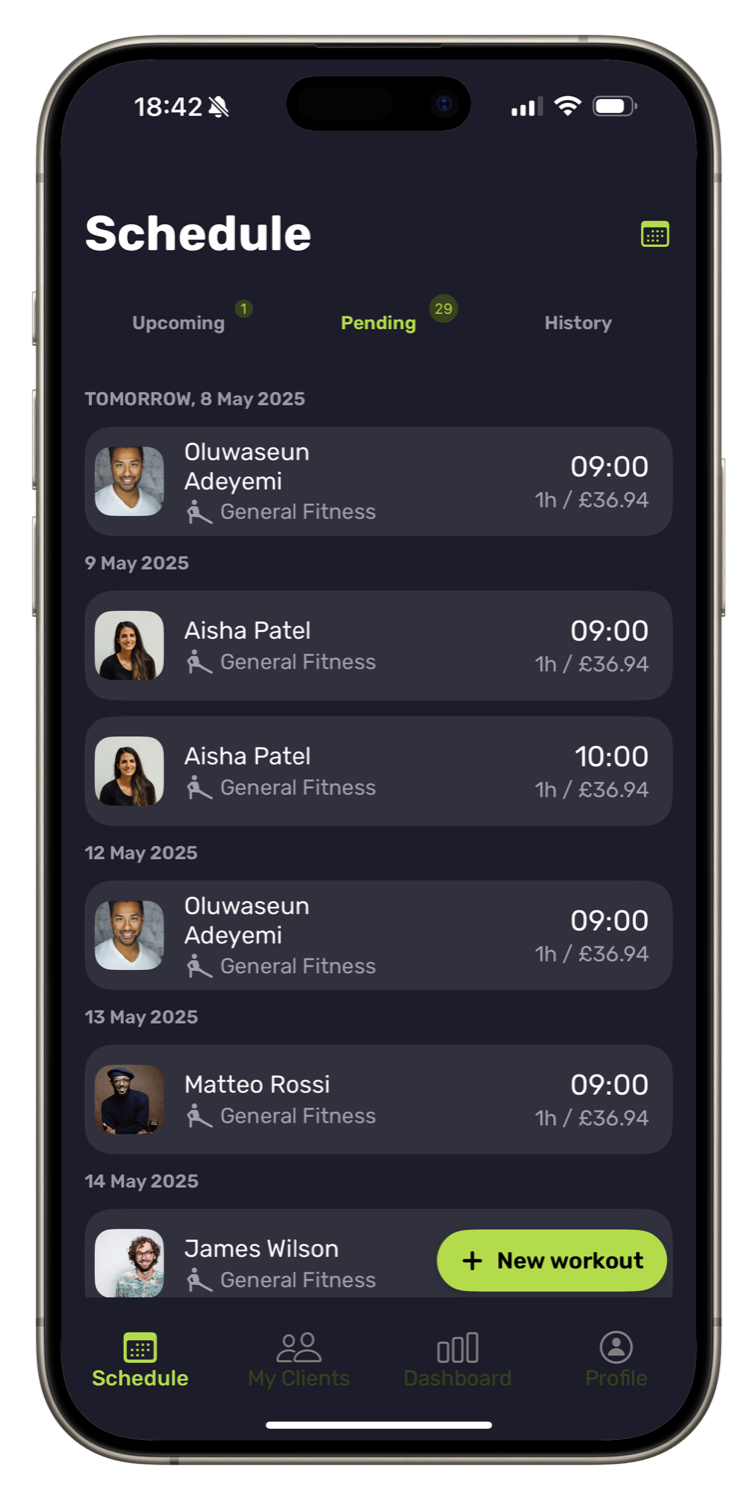Switch to the Profile tab
Viewport: 756px width, 1500px height.
click(x=616, y=1360)
